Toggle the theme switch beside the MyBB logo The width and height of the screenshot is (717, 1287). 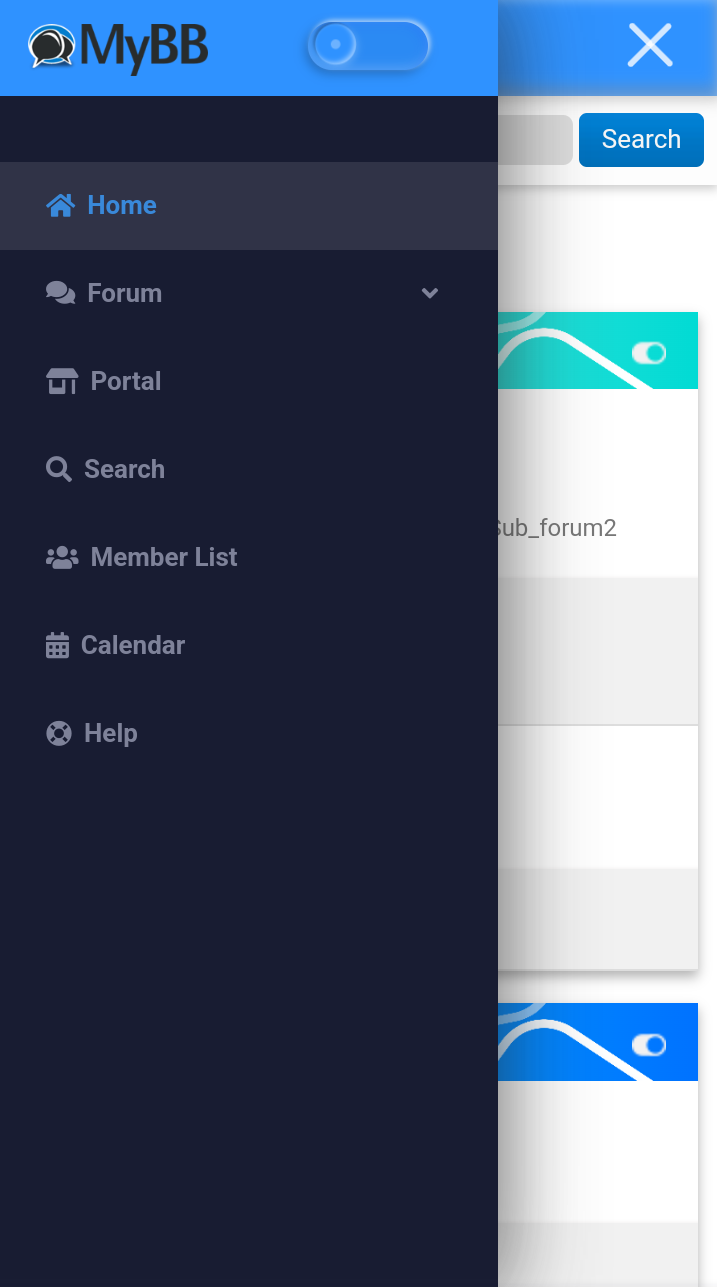click(x=369, y=45)
